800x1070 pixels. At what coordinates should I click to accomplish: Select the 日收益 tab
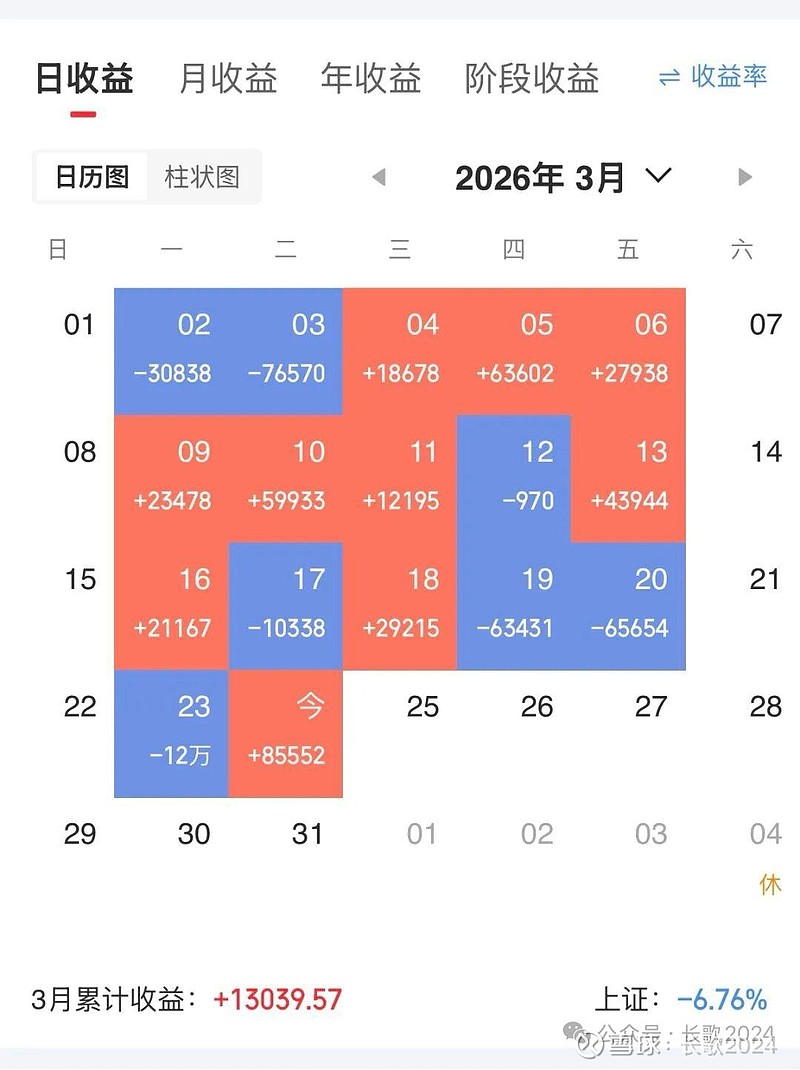coord(84,78)
